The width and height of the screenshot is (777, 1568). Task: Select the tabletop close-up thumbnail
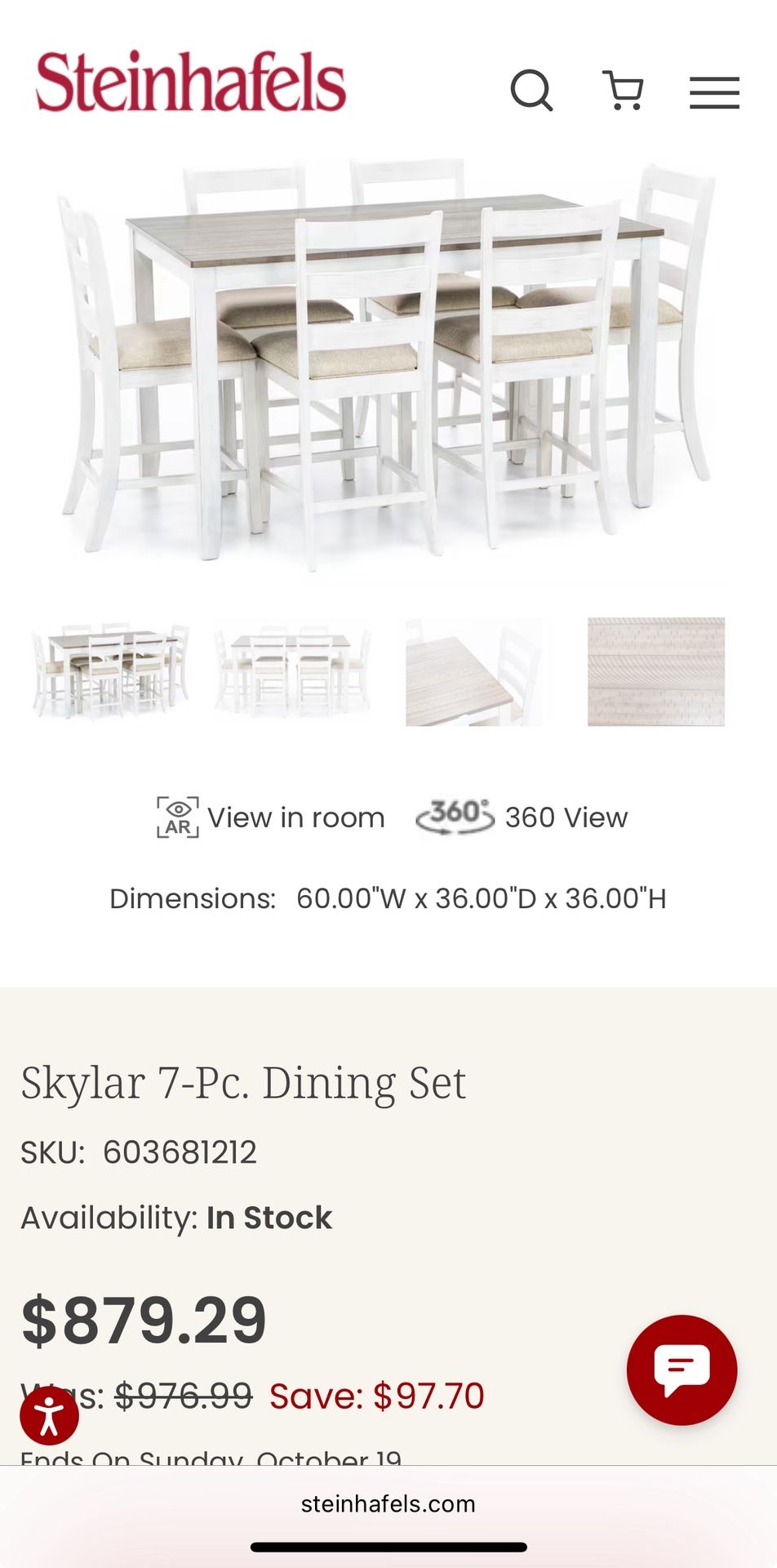(x=475, y=671)
